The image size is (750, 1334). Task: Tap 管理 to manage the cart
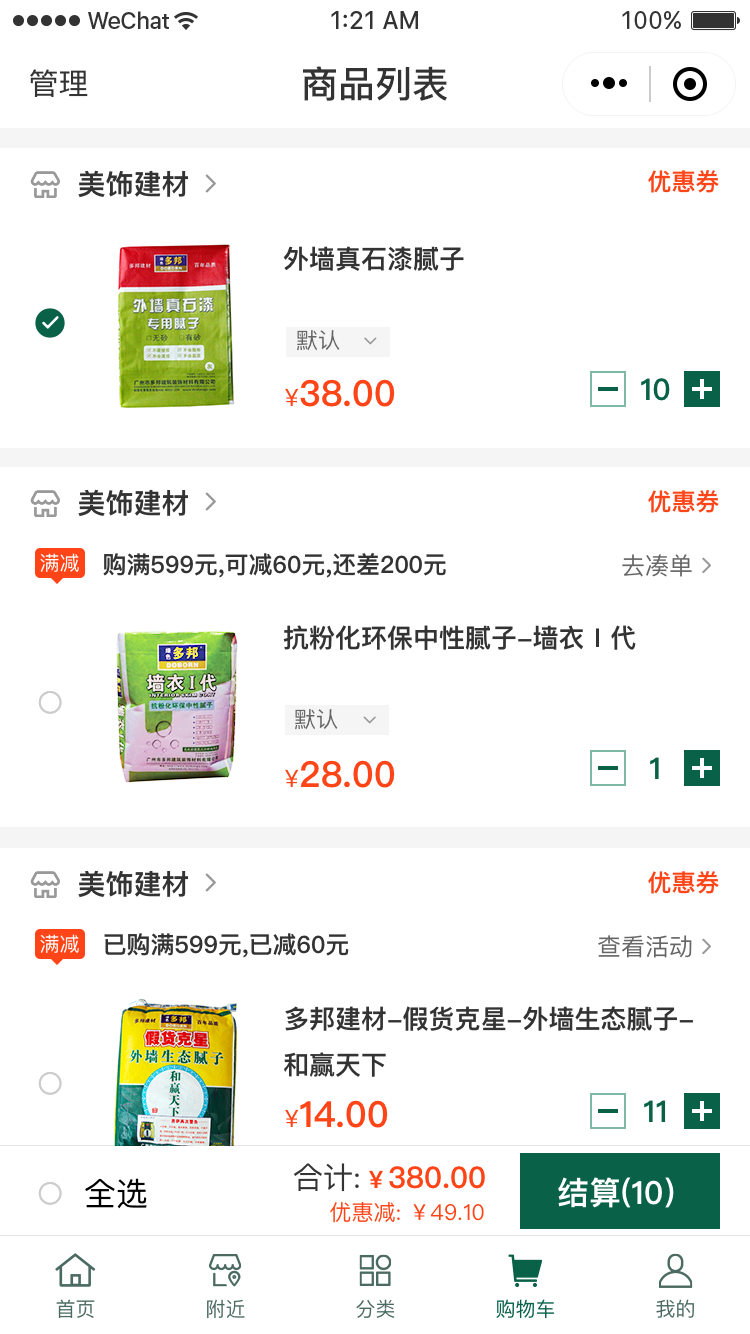pyautogui.click(x=59, y=85)
